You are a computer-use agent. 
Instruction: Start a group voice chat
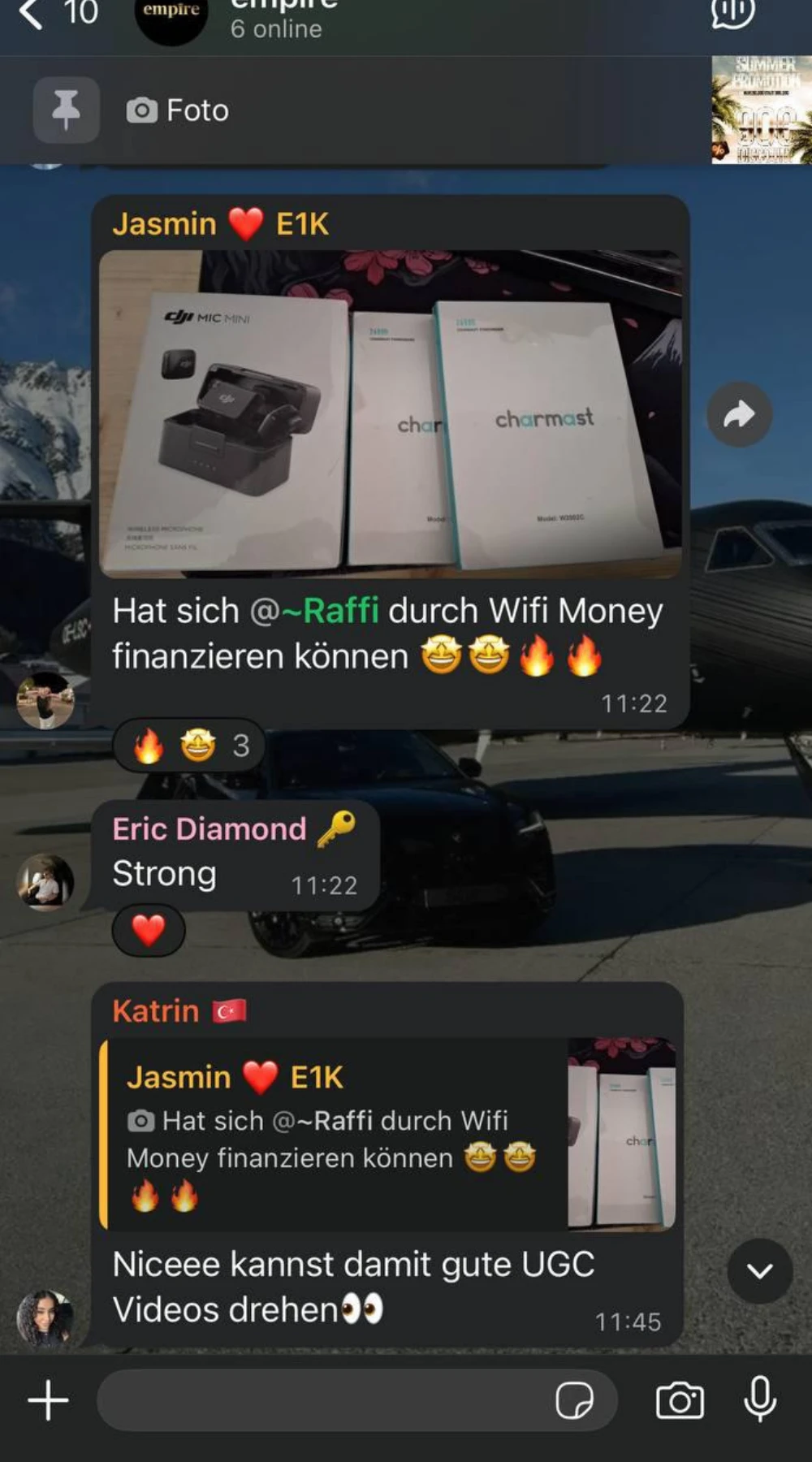(732, 12)
